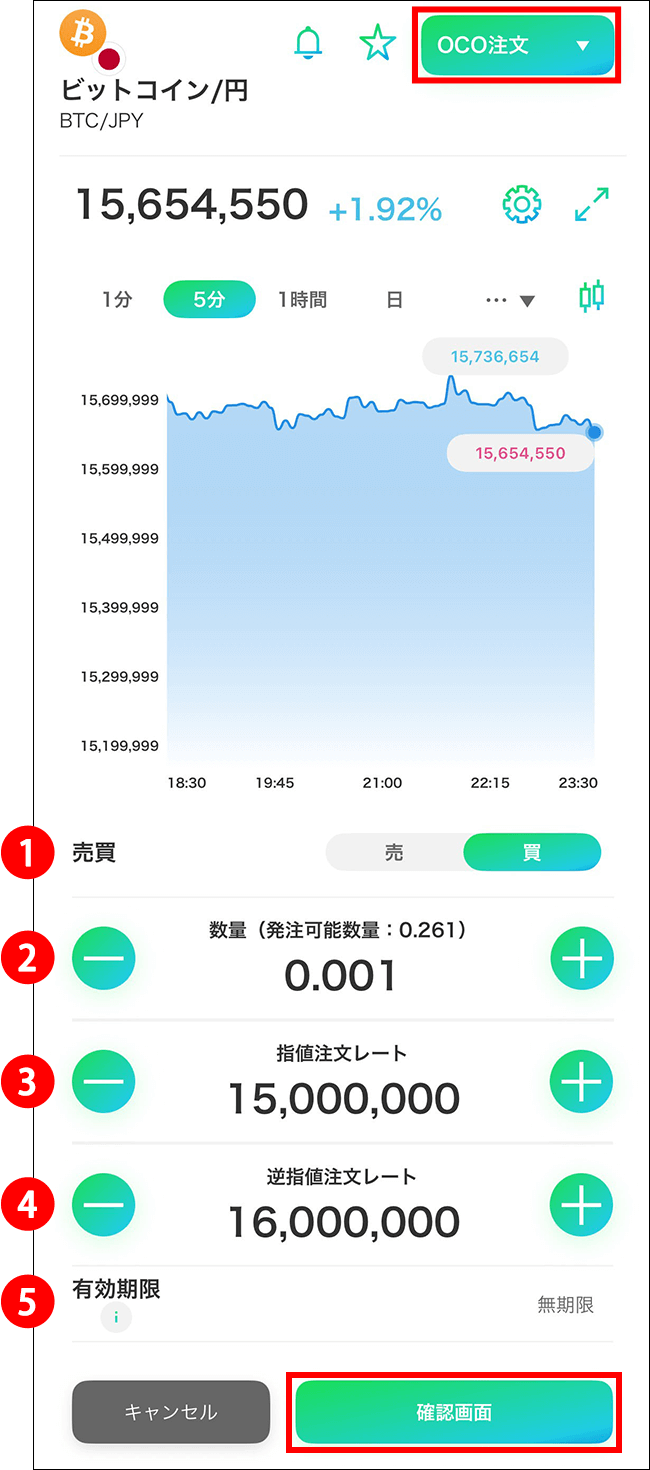Viewport: 650px width, 1470px height.
Task: Select 売 (sell) side
Action: 395,853
